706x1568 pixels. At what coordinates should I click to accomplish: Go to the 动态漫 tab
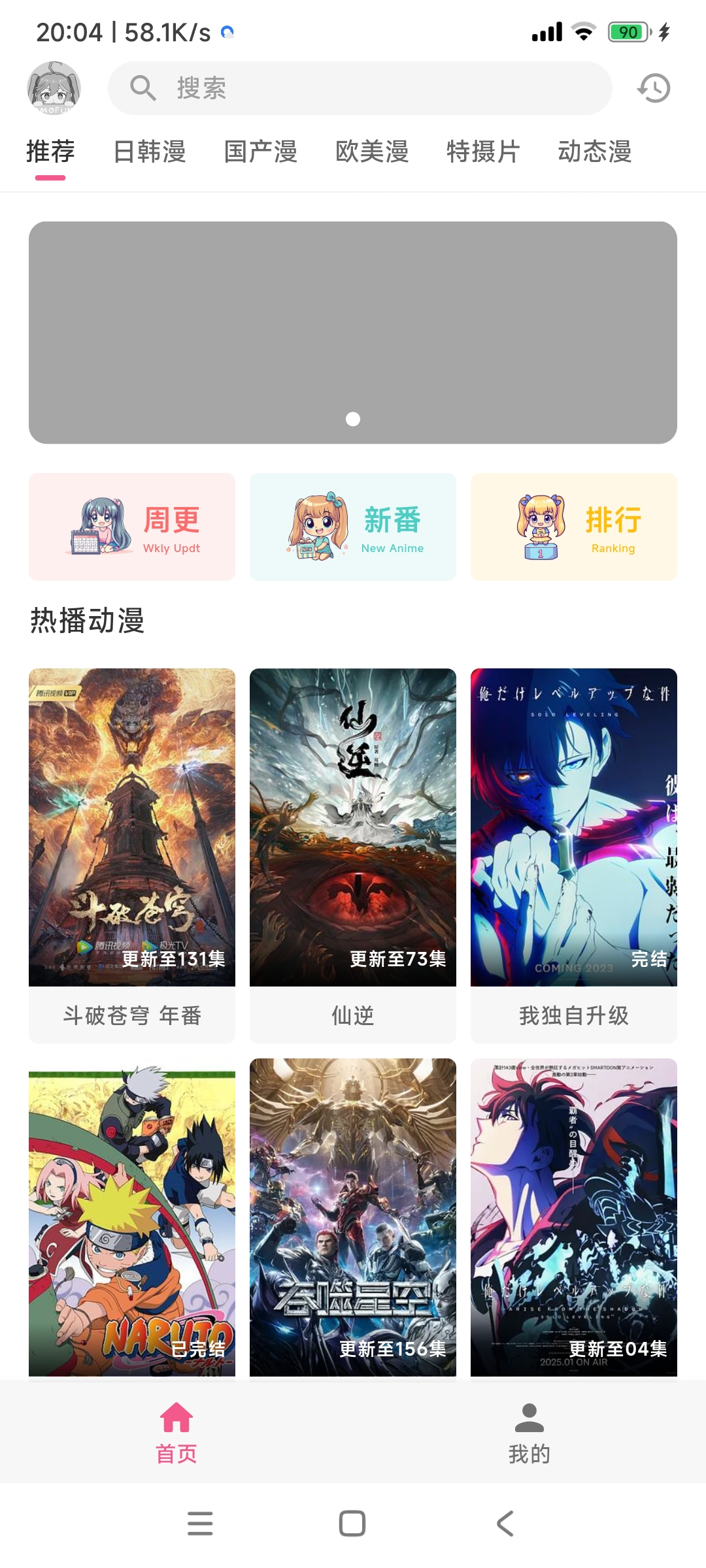[594, 152]
